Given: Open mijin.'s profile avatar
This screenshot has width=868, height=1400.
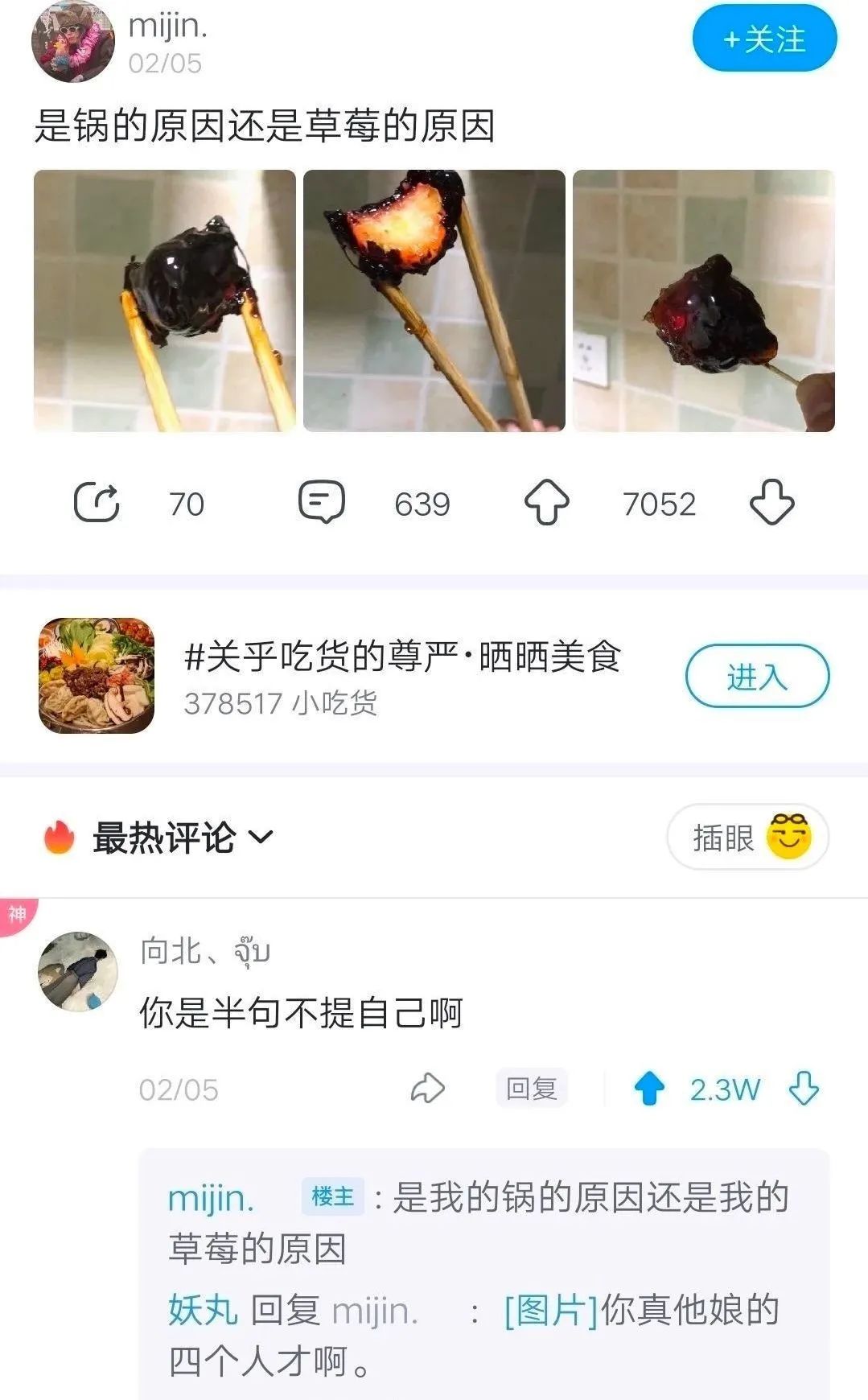Looking at the screenshot, I should 73,42.
